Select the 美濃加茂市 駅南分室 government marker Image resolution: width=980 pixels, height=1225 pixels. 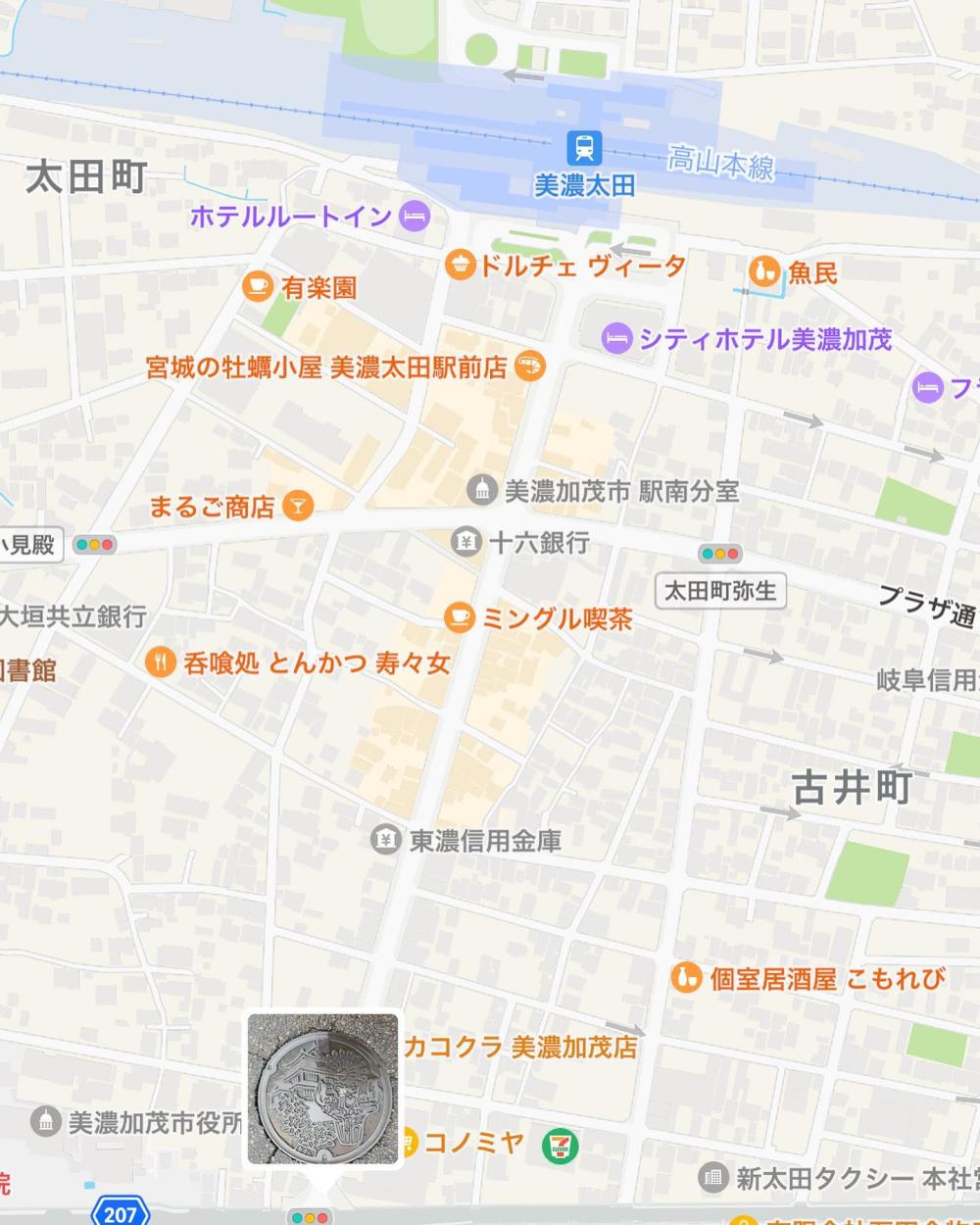(482, 491)
